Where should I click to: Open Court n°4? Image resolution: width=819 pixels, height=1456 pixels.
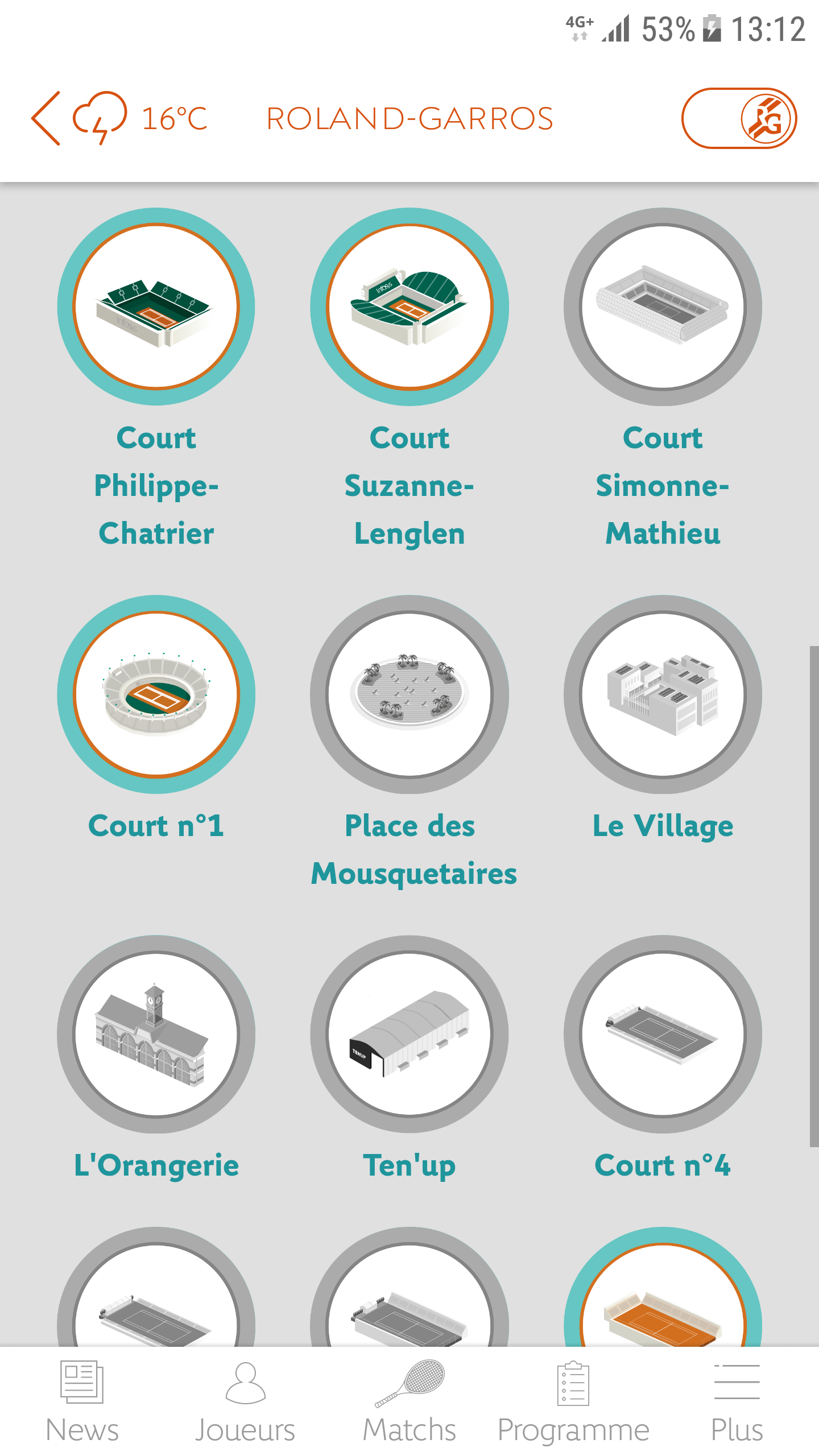pos(663,1035)
